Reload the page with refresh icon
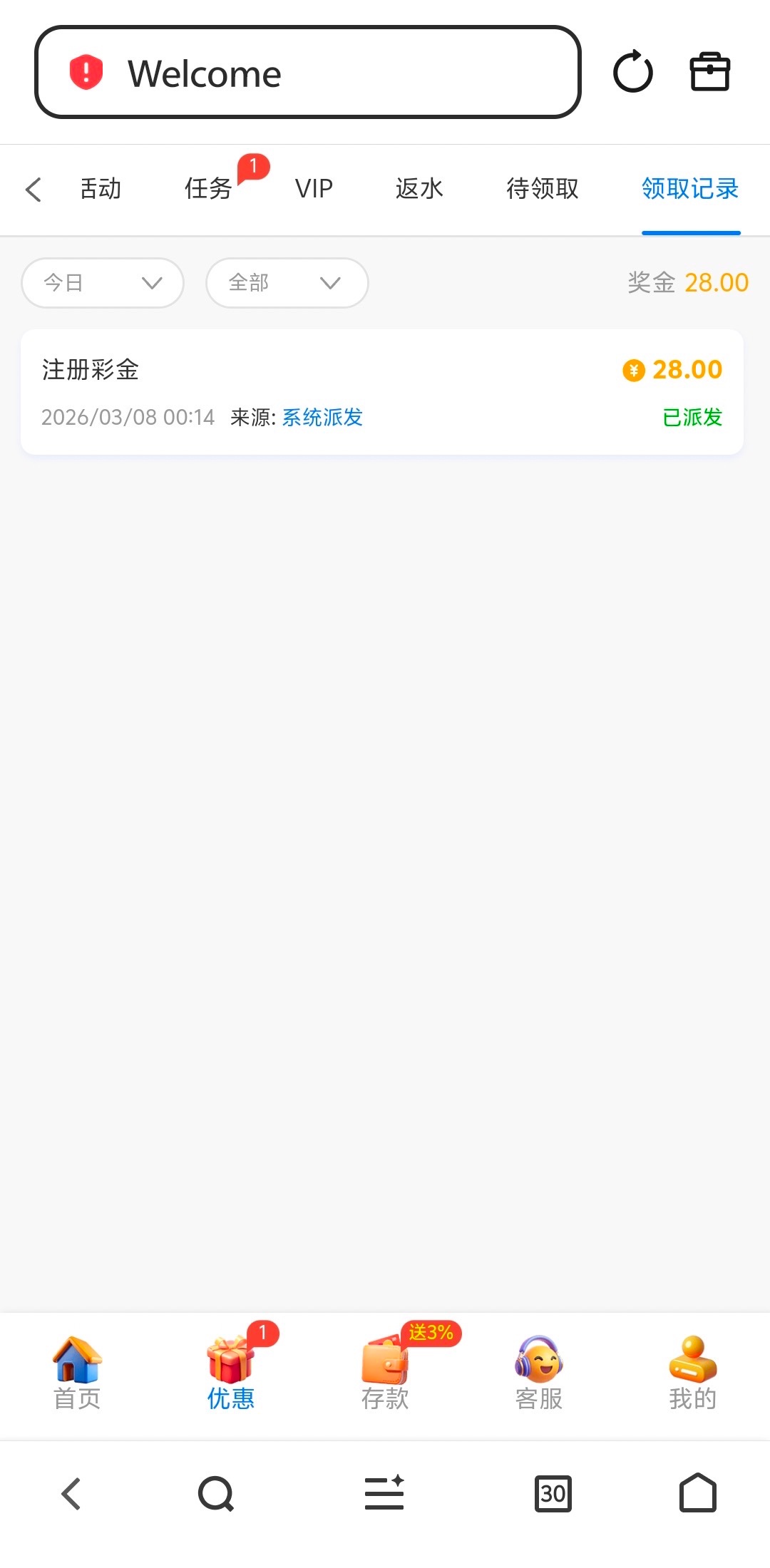Viewport: 770px width, 1568px height. (633, 72)
